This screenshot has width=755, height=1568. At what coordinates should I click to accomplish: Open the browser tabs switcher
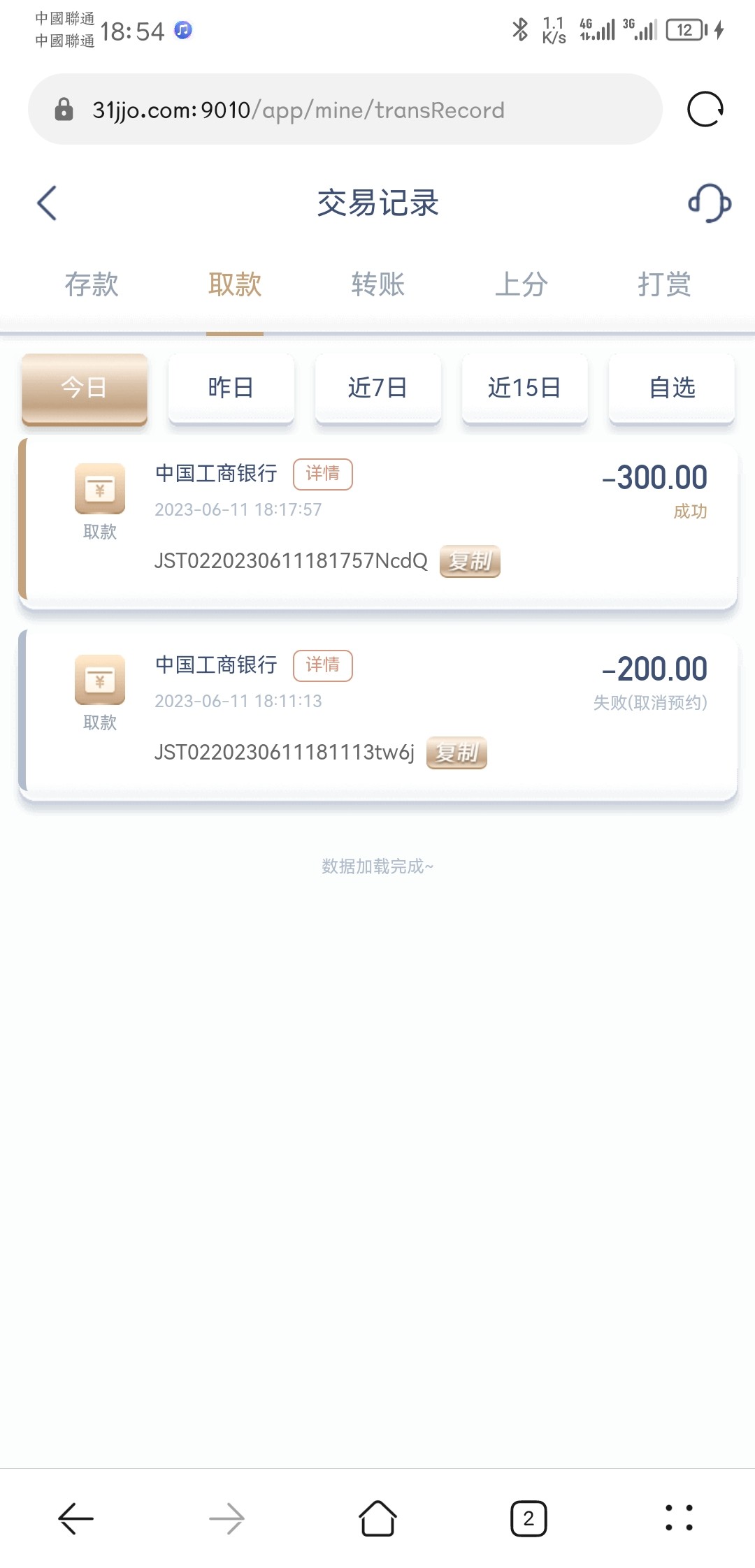pyautogui.click(x=528, y=1518)
